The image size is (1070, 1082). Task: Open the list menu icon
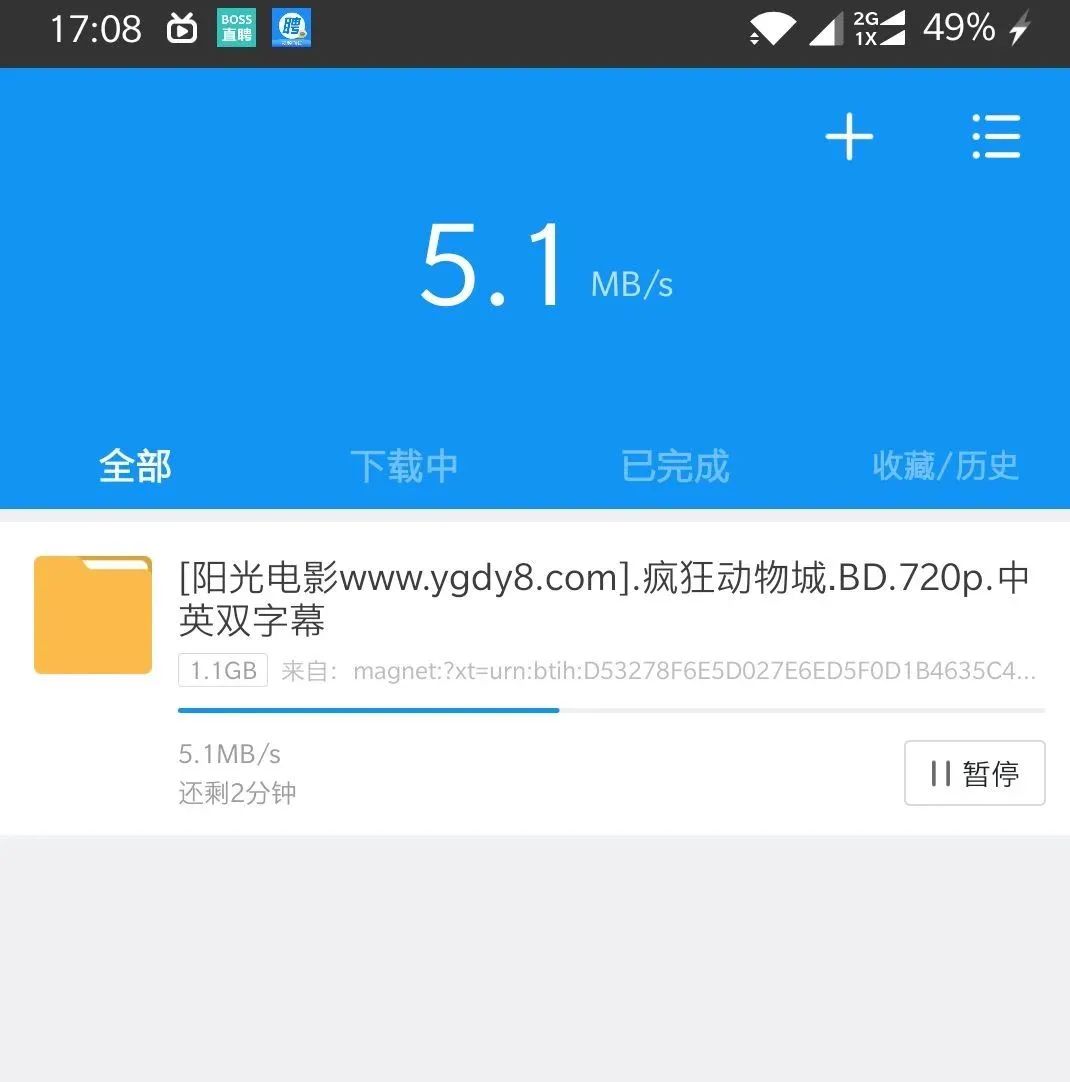tap(996, 137)
